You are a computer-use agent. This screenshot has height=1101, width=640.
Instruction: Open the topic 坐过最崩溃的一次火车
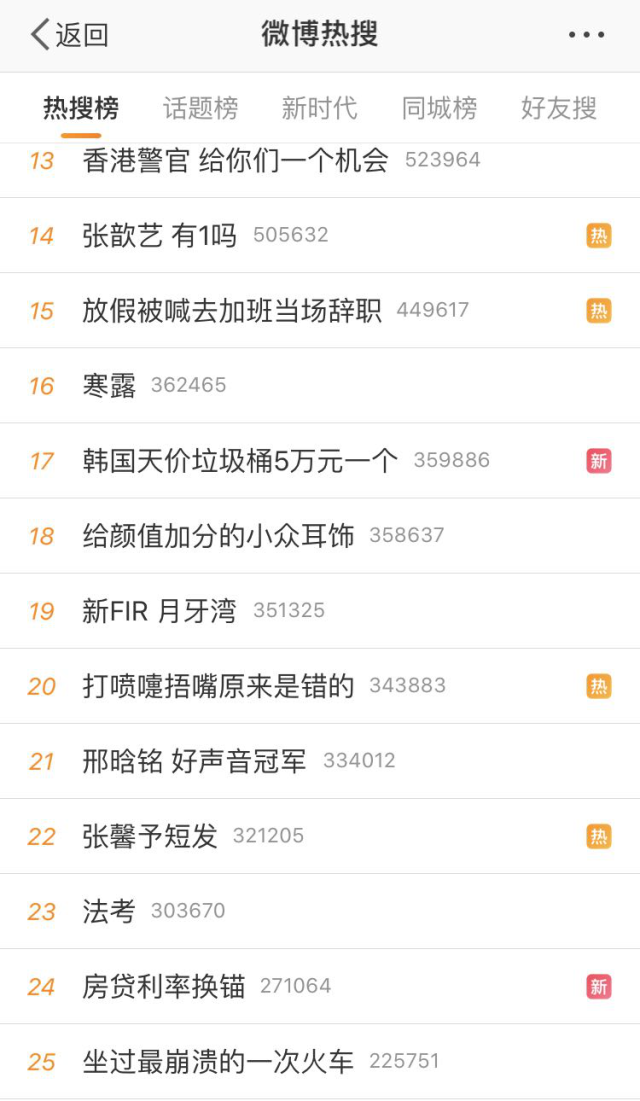[218, 1061]
